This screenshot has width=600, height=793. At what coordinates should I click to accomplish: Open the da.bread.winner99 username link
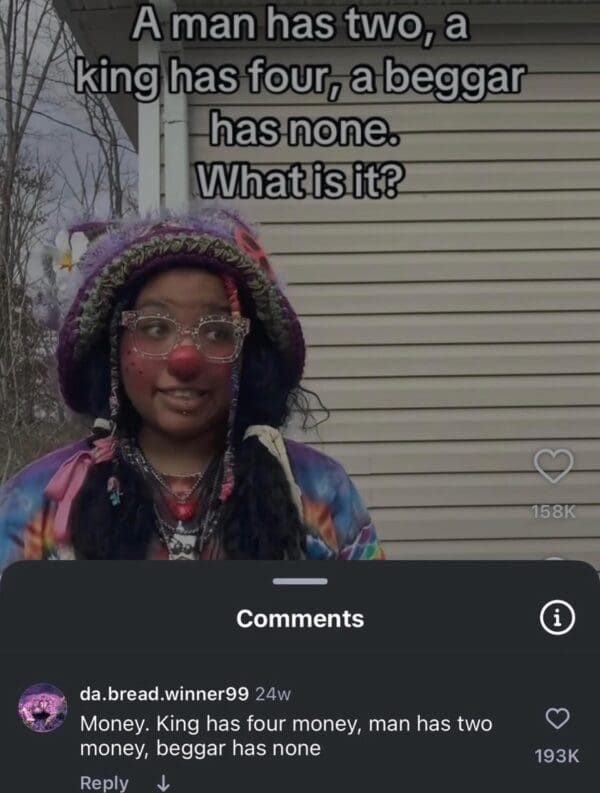pos(164,694)
